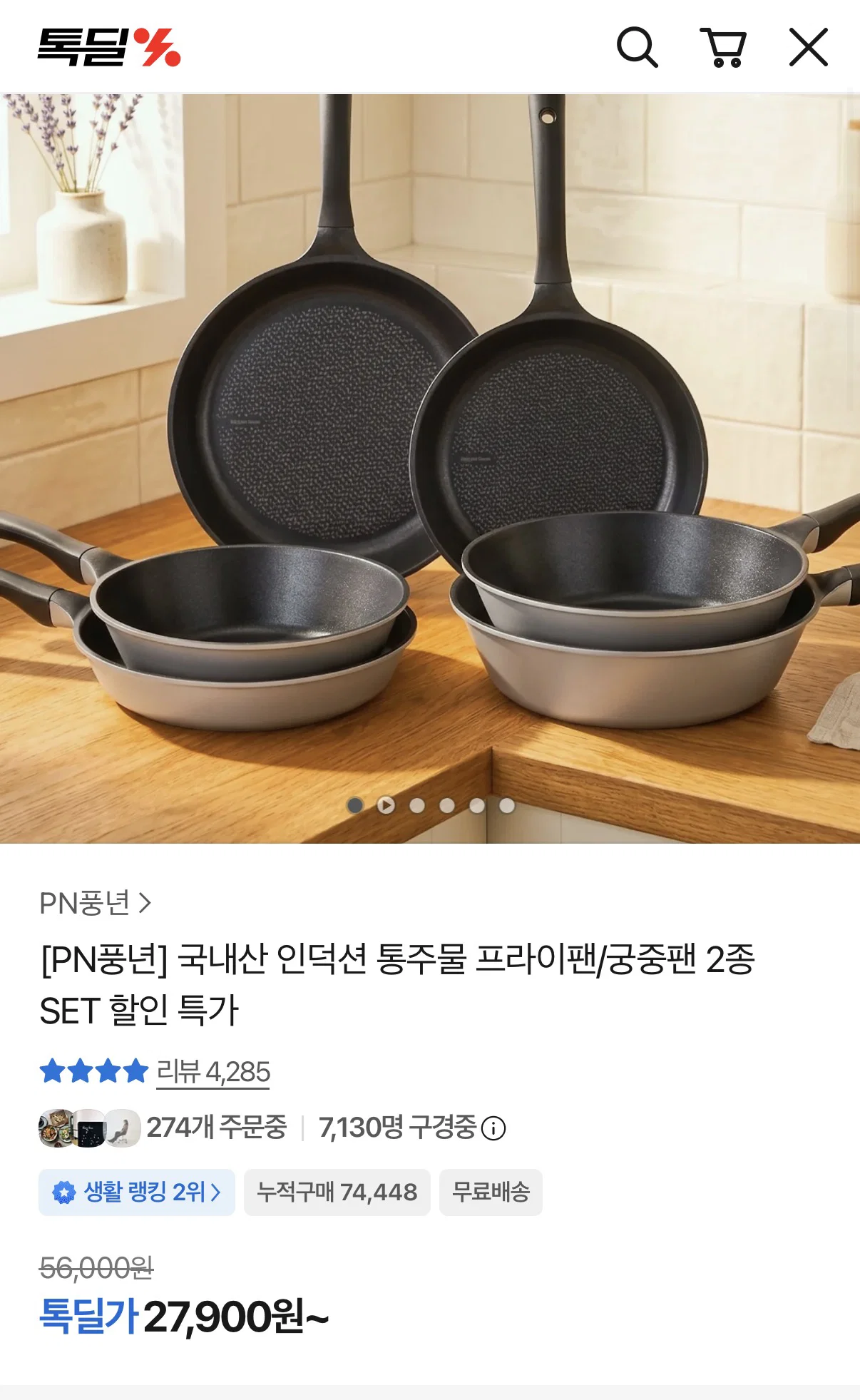Open the main product image
Image resolution: width=860 pixels, height=1400 pixels.
coord(430,469)
